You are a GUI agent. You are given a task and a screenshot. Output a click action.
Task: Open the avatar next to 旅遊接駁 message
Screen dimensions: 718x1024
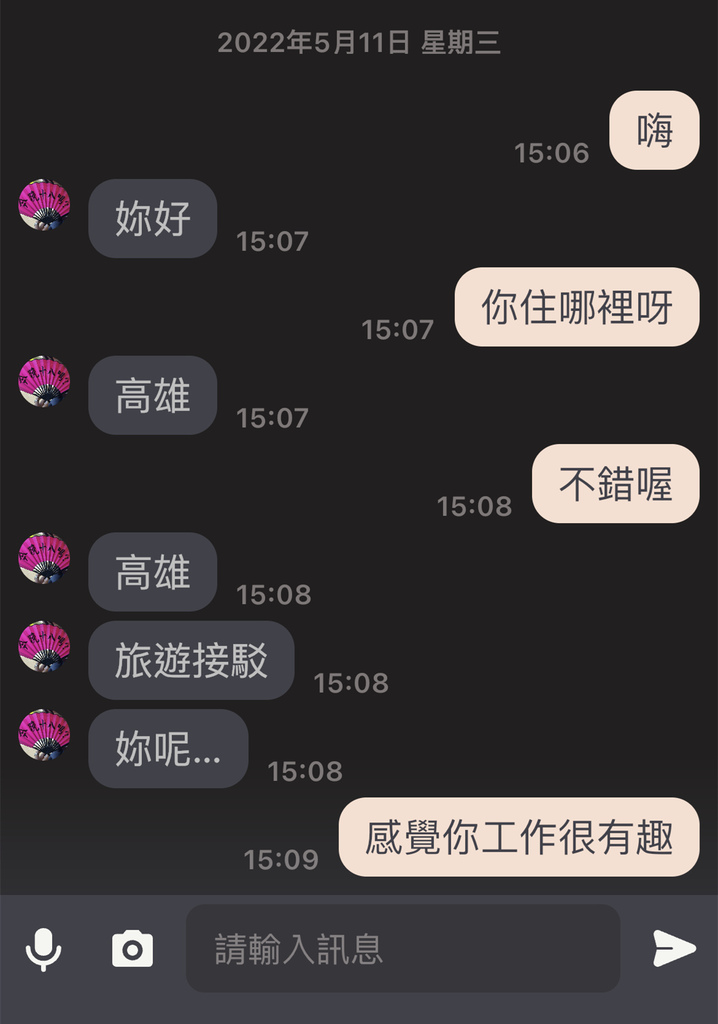[x=45, y=648]
